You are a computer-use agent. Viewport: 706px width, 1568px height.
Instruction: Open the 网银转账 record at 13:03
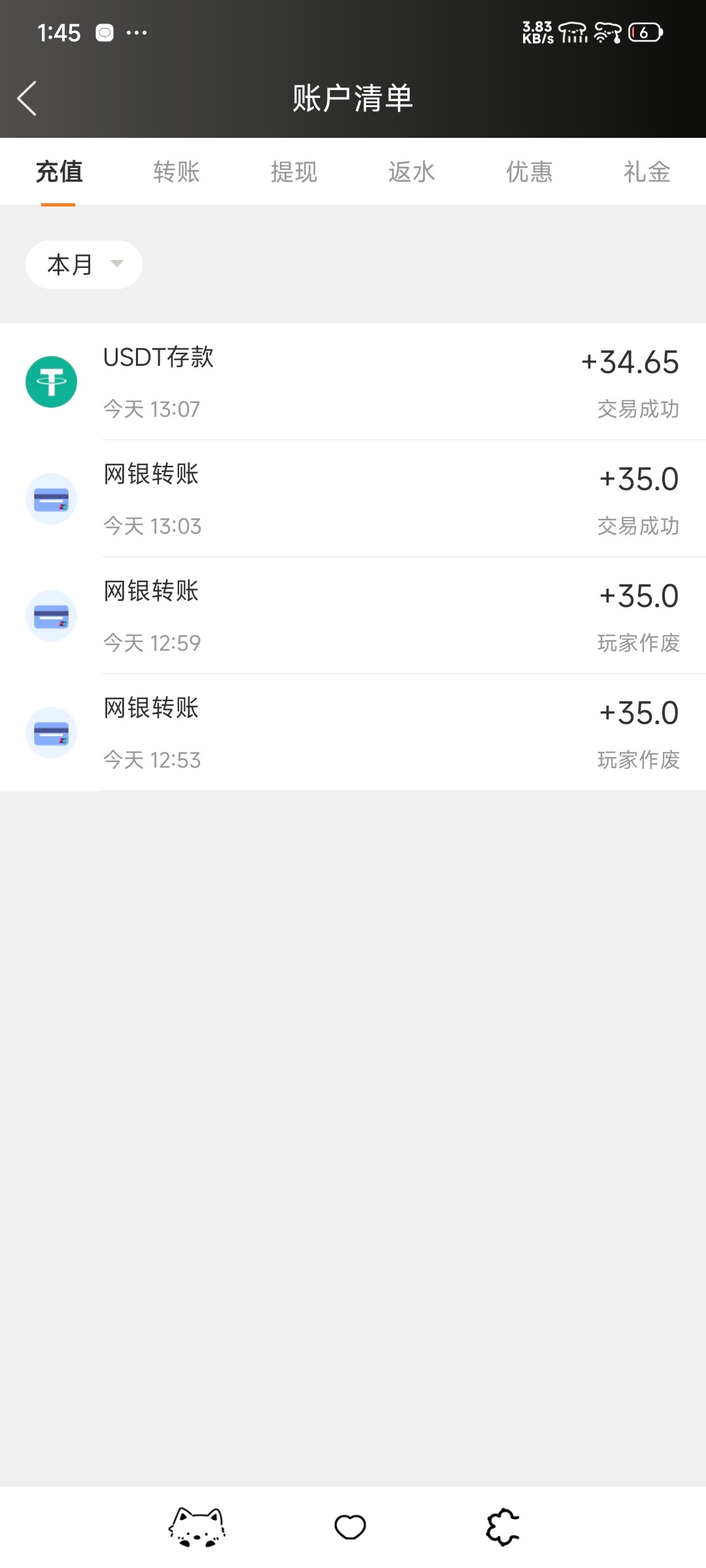click(353, 498)
